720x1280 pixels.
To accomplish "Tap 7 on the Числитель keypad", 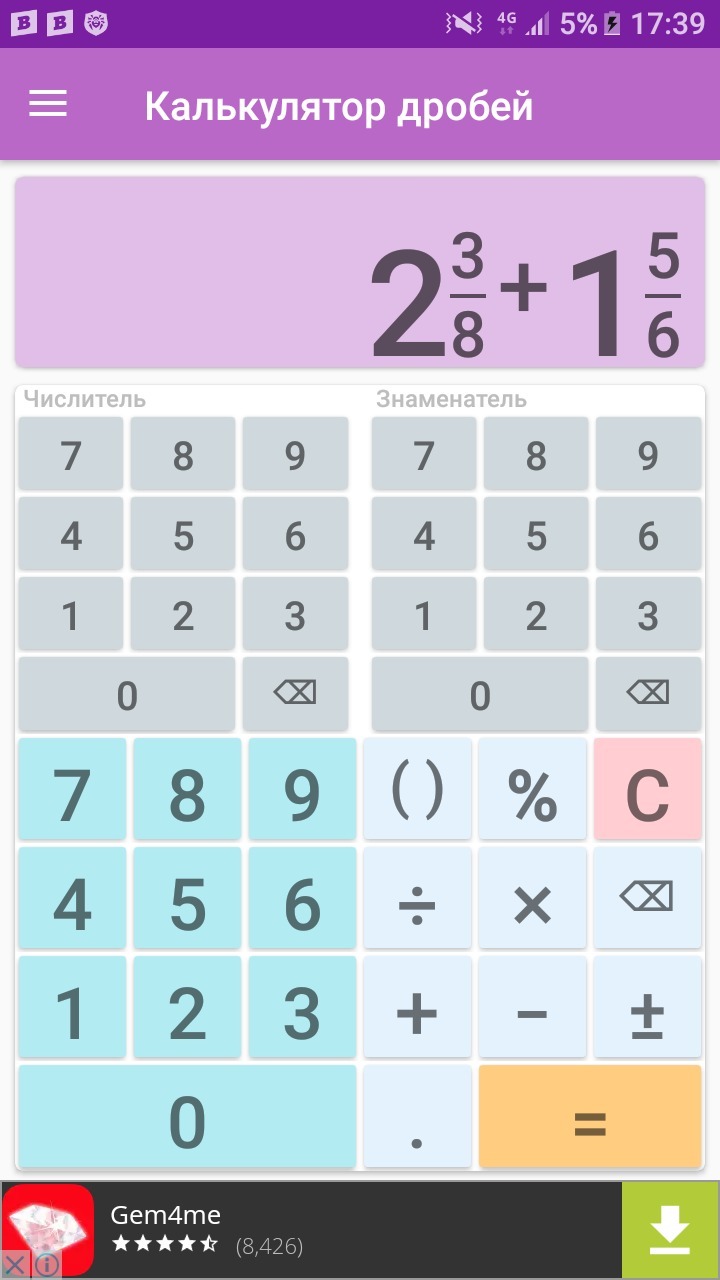I will coord(71,455).
